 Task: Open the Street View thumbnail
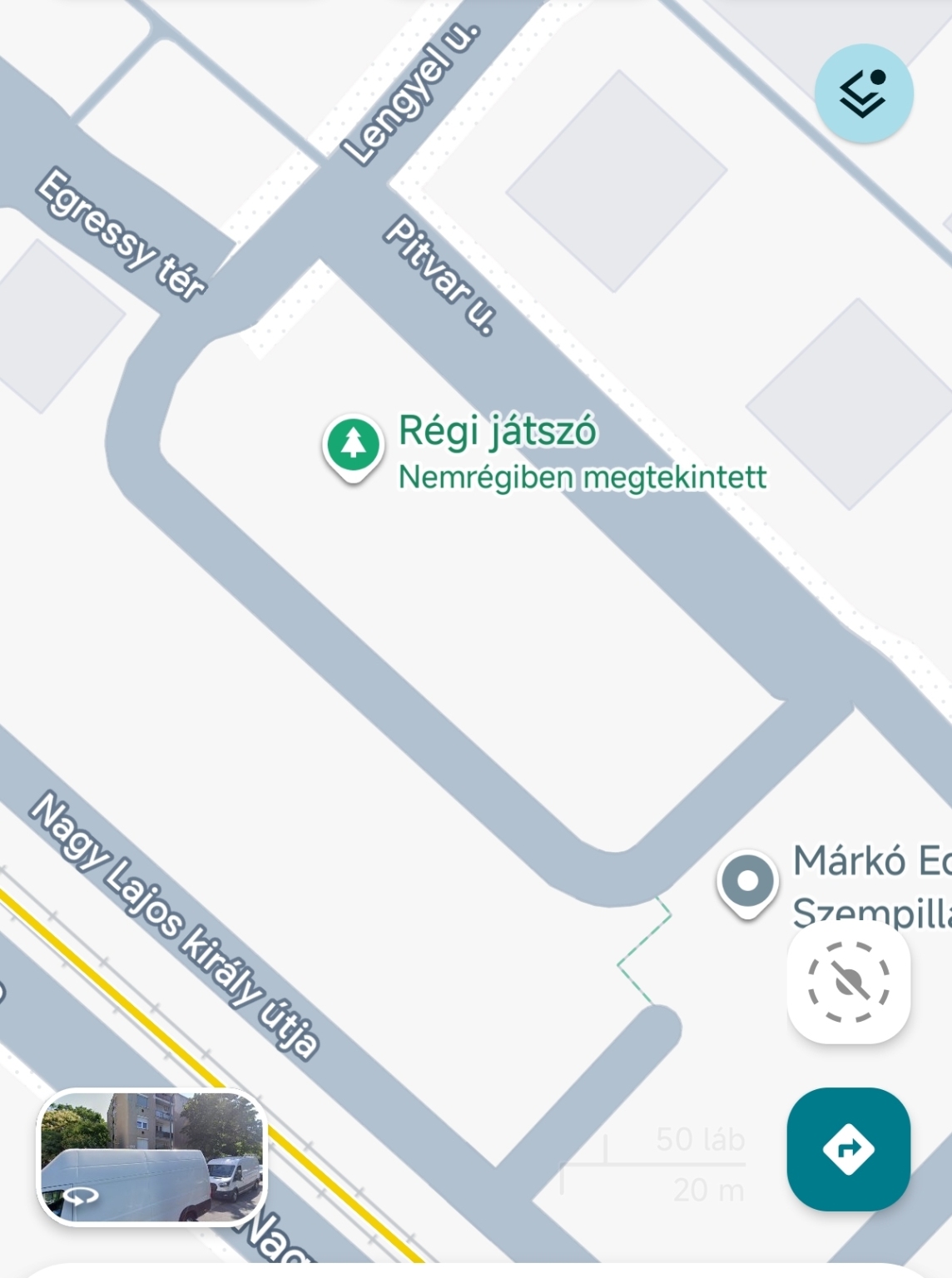pyautogui.click(x=151, y=1157)
